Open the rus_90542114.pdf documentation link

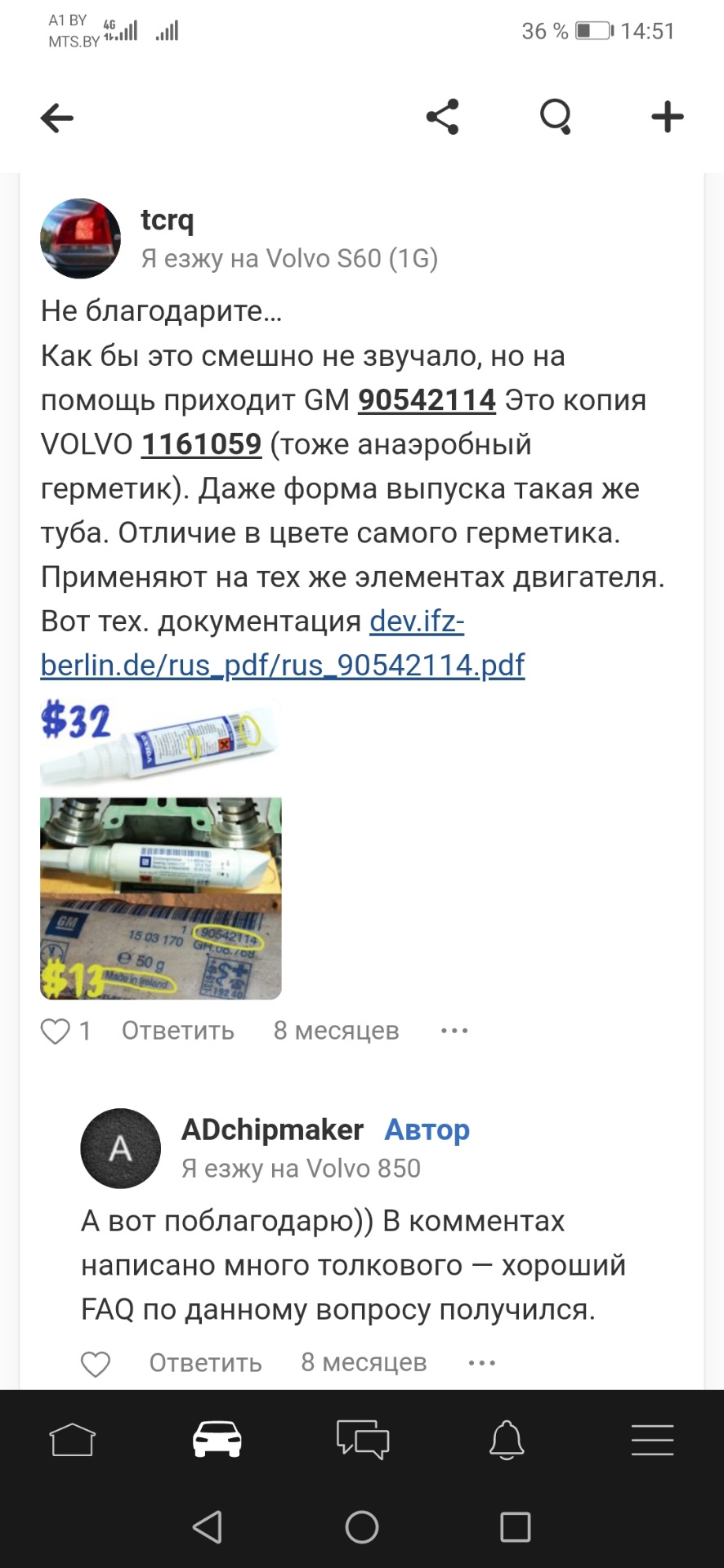pos(282,666)
